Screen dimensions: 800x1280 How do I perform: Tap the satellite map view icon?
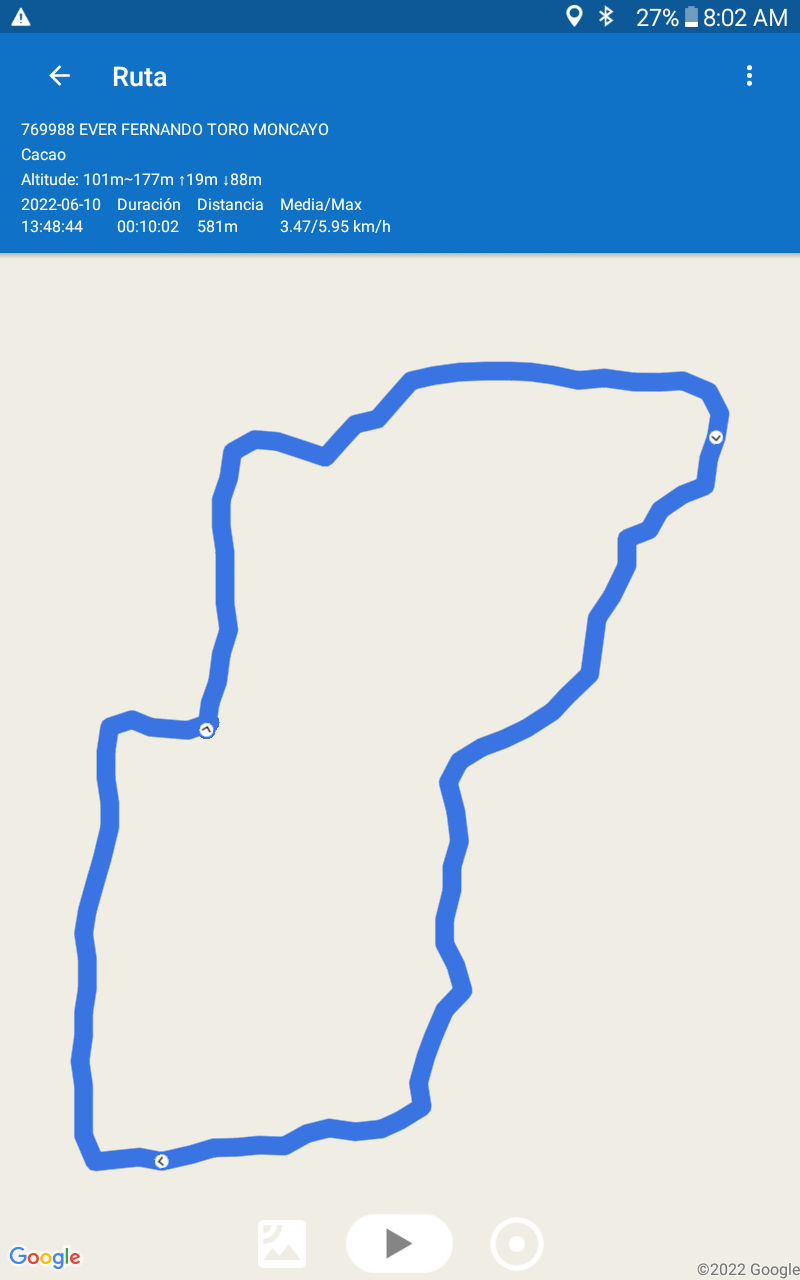282,1244
